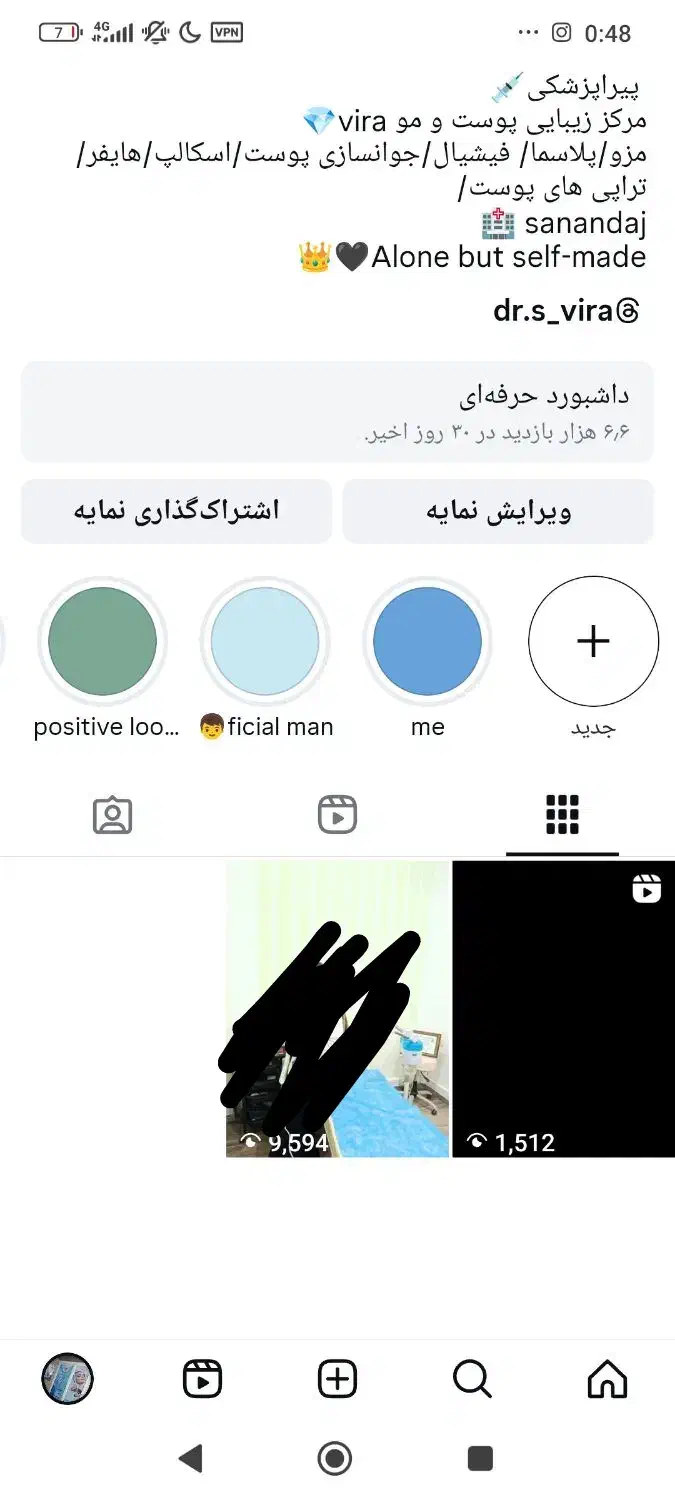This screenshot has height=1500, width=675.
Task: Add a new highlight with جدید
Action: pyautogui.click(x=593, y=641)
